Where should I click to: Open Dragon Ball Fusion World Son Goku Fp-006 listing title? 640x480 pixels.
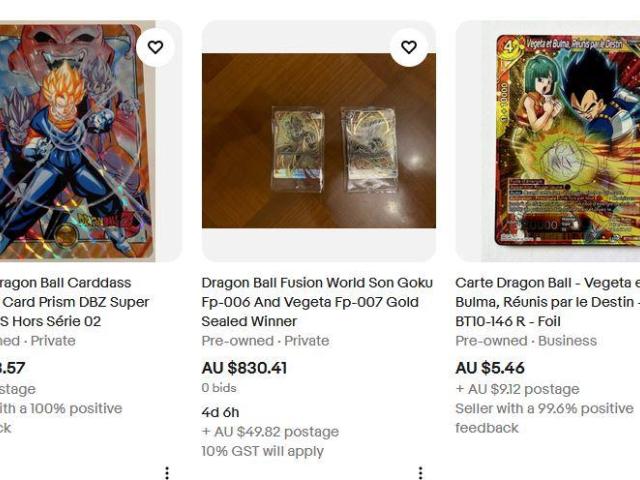click(310, 302)
